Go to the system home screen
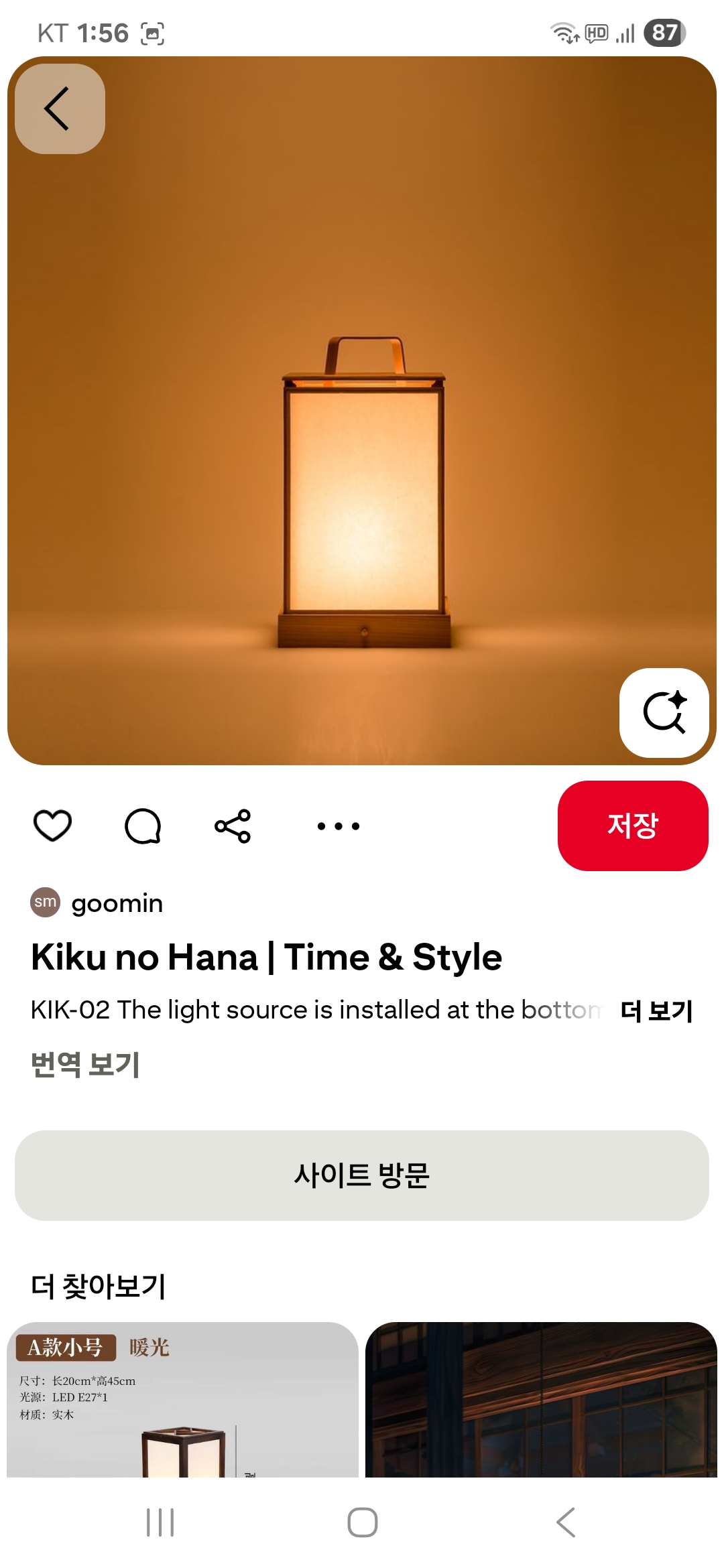The width and height of the screenshot is (724, 1568). [x=362, y=1522]
